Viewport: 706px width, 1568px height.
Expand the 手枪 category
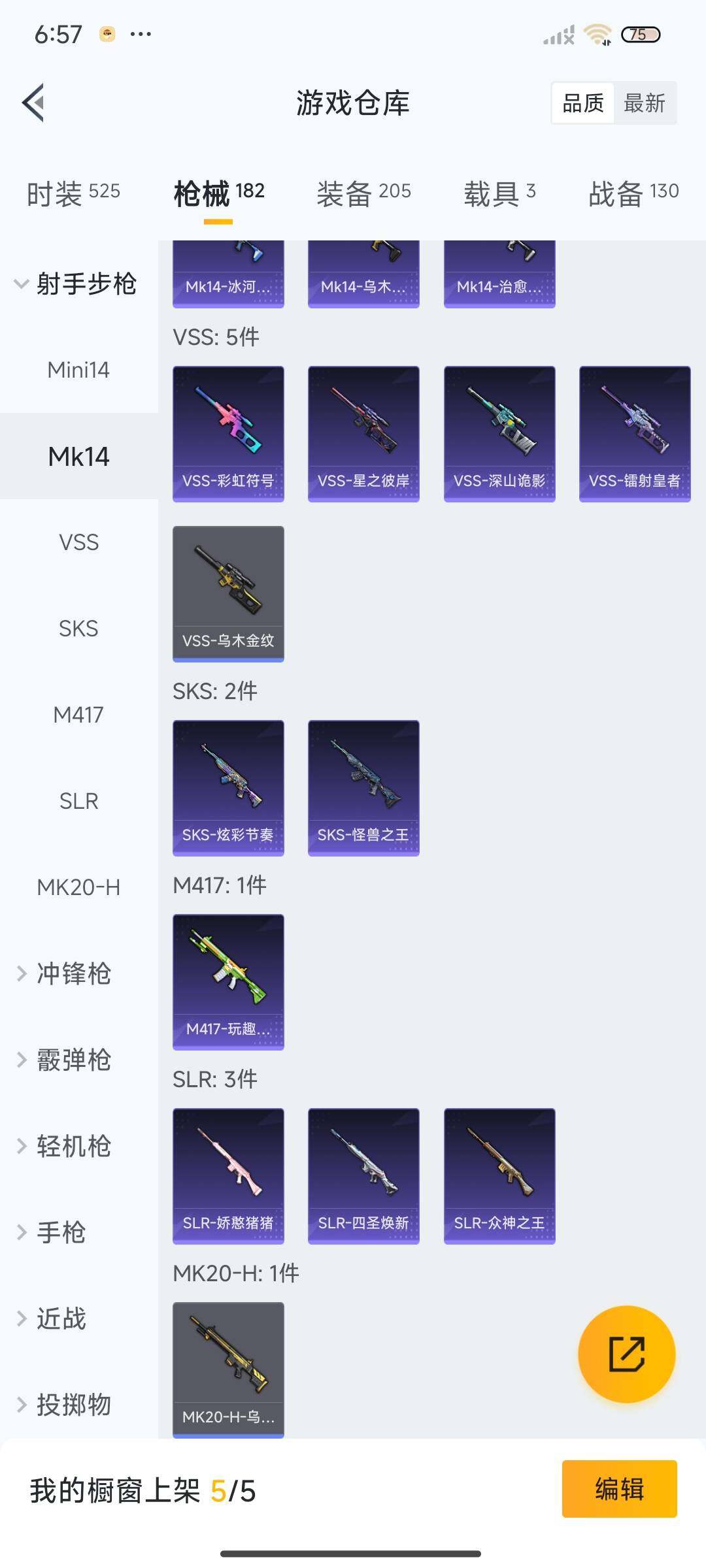pos(60,1232)
